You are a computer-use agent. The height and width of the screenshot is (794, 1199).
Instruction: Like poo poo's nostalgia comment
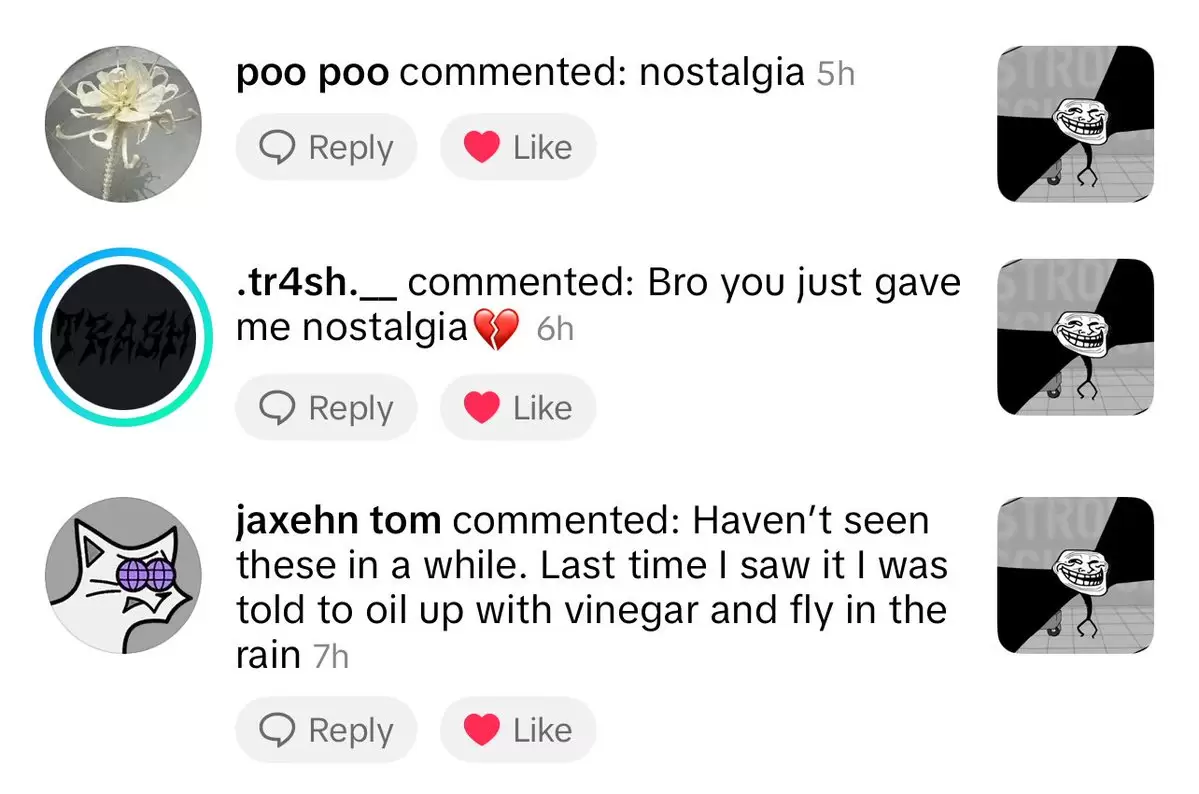point(518,148)
